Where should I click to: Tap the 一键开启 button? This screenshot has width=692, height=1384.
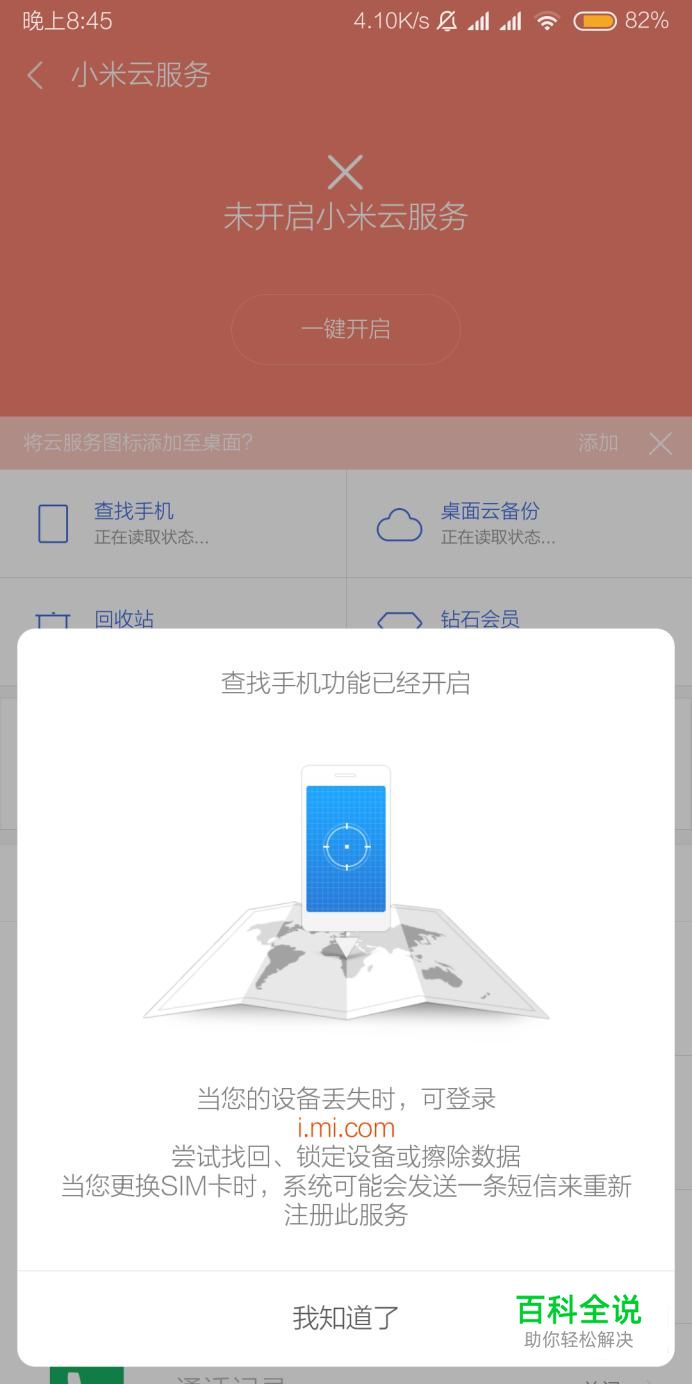pyautogui.click(x=346, y=329)
